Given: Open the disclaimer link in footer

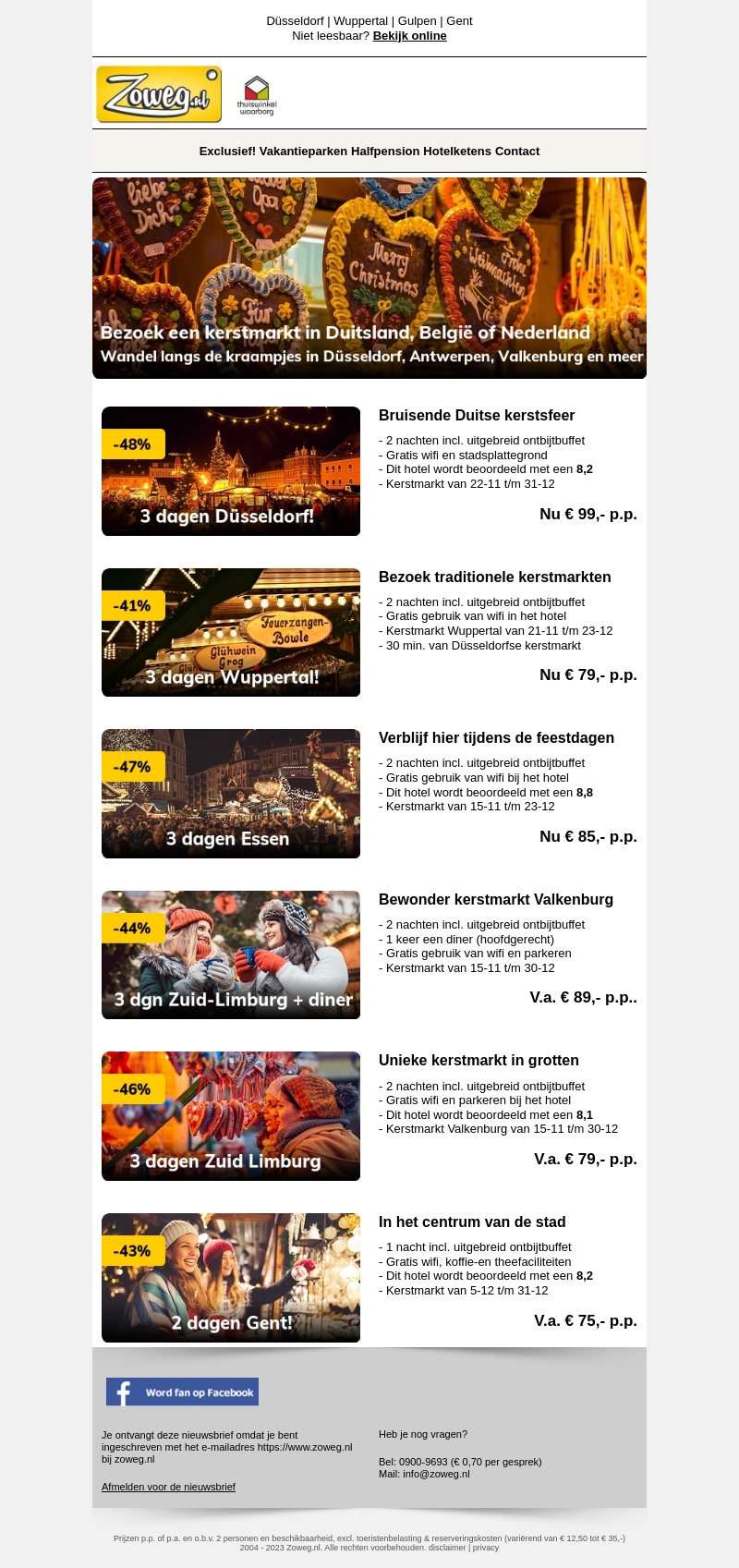Looking at the screenshot, I should [x=447, y=1548].
